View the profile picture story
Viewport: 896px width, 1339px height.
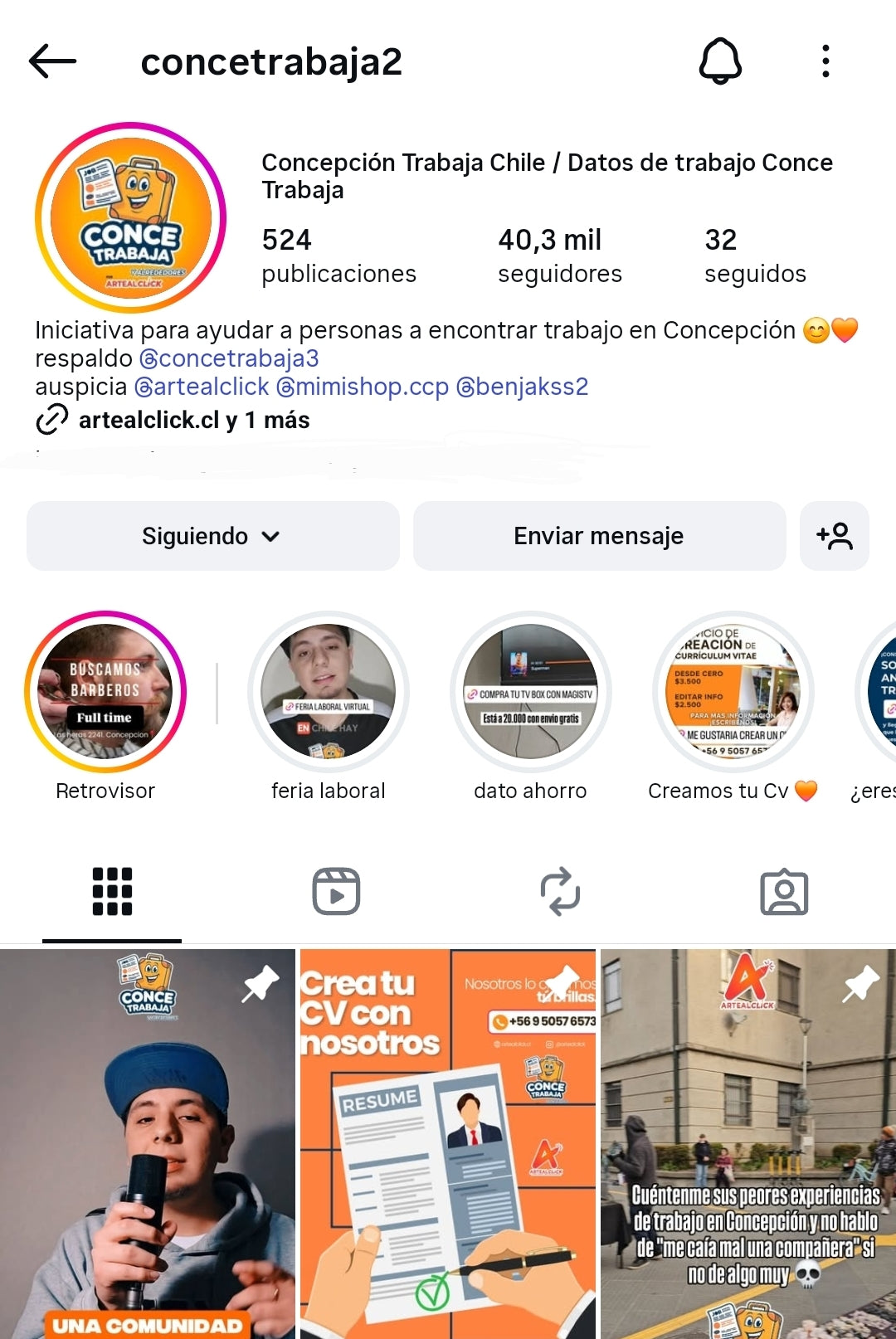(130, 217)
